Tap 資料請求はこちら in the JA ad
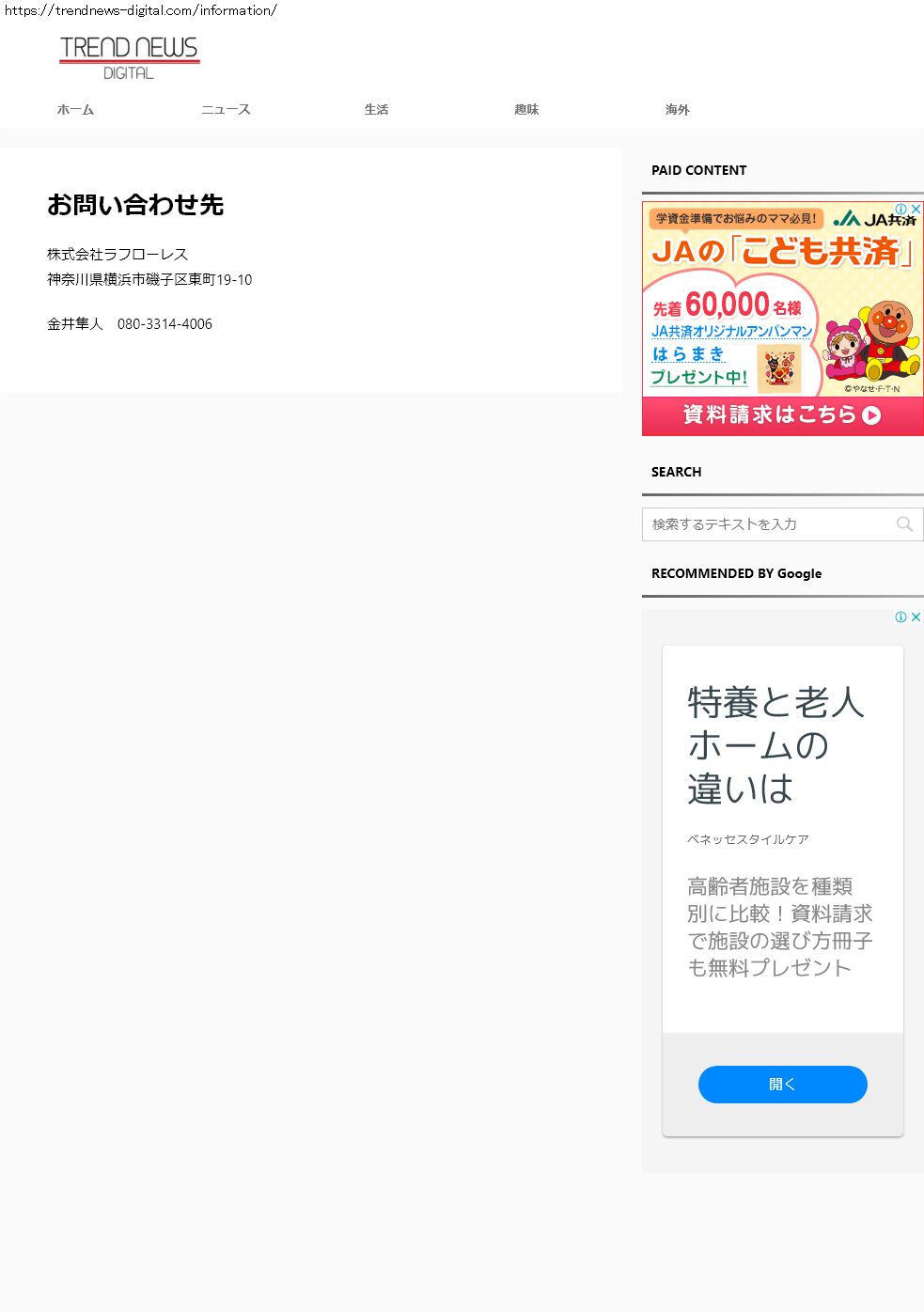 [x=782, y=414]
